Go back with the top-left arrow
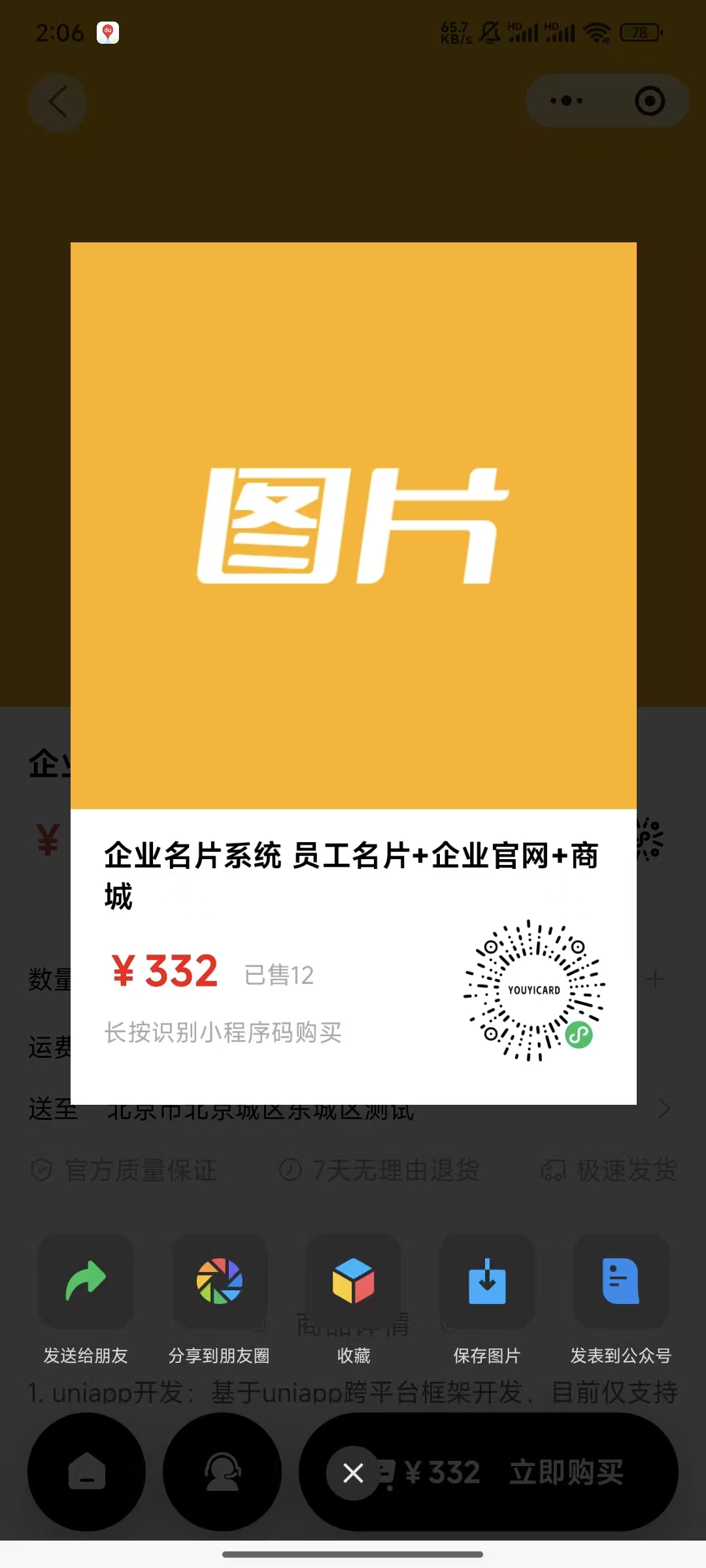Image resolution: width=706 pixels, height=1568 pixels. [58, 103]
